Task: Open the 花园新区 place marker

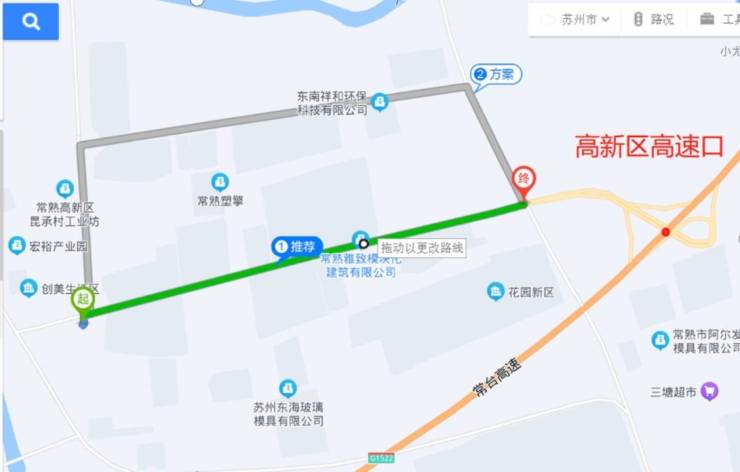Action: tap(495, 291)
